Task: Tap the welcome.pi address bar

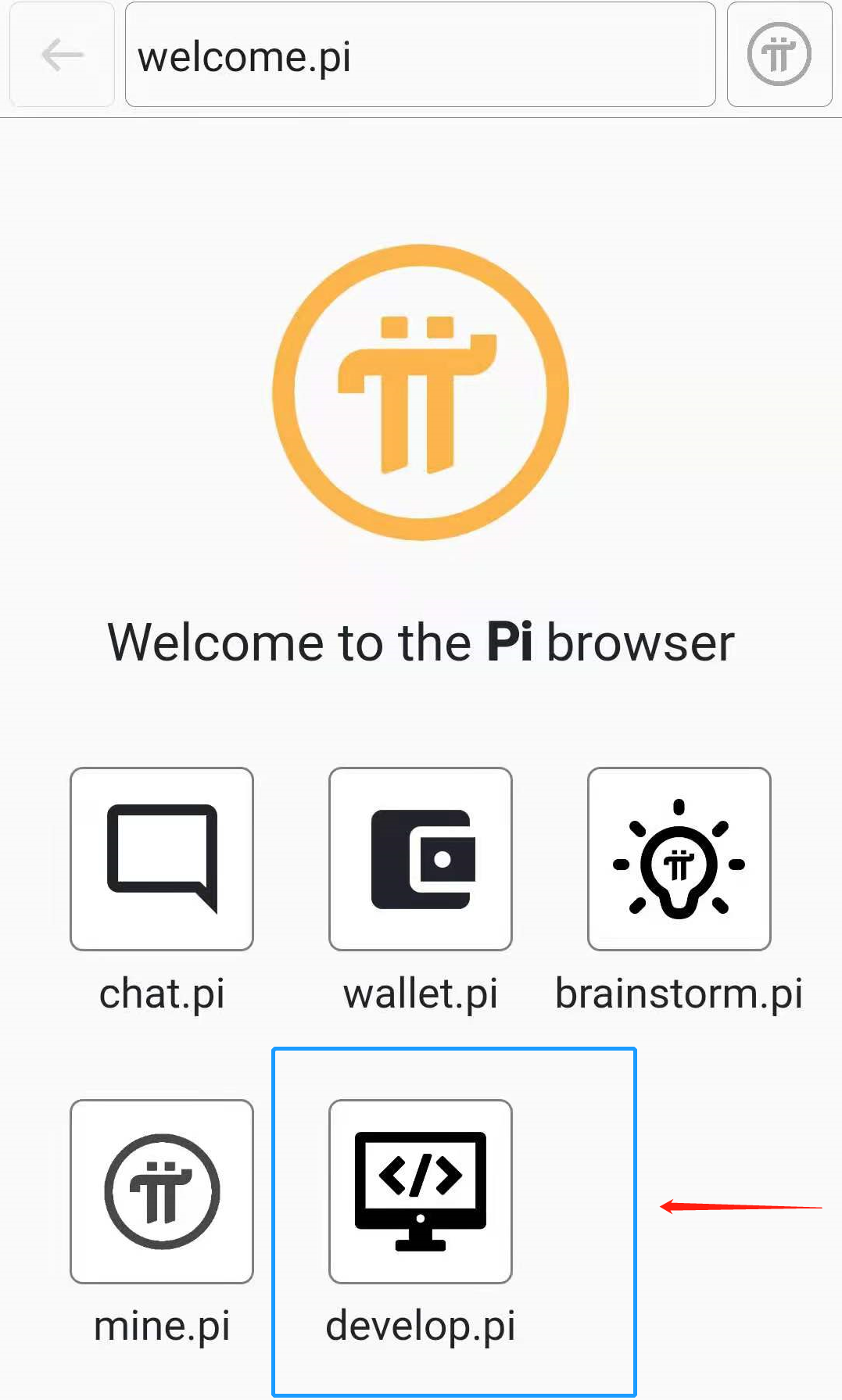Action: [421, 55]
